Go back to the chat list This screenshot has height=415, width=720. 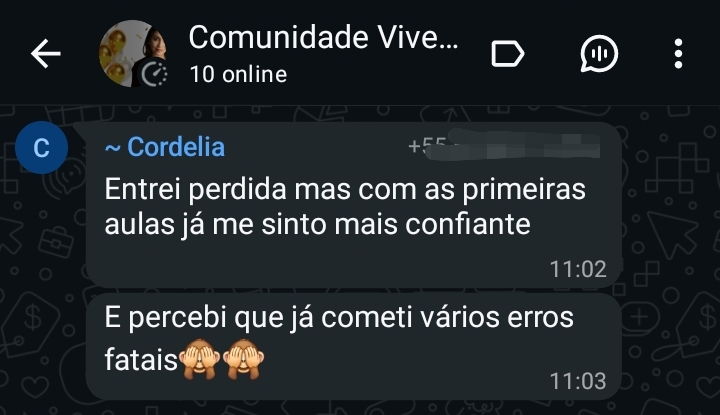tap(46, 55)
